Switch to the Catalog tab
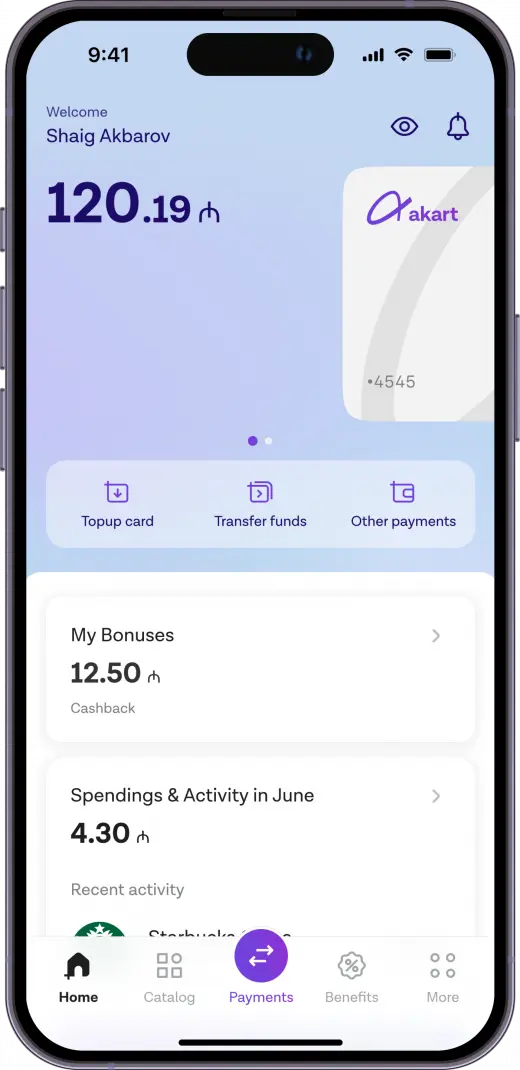 click(169, 979)
